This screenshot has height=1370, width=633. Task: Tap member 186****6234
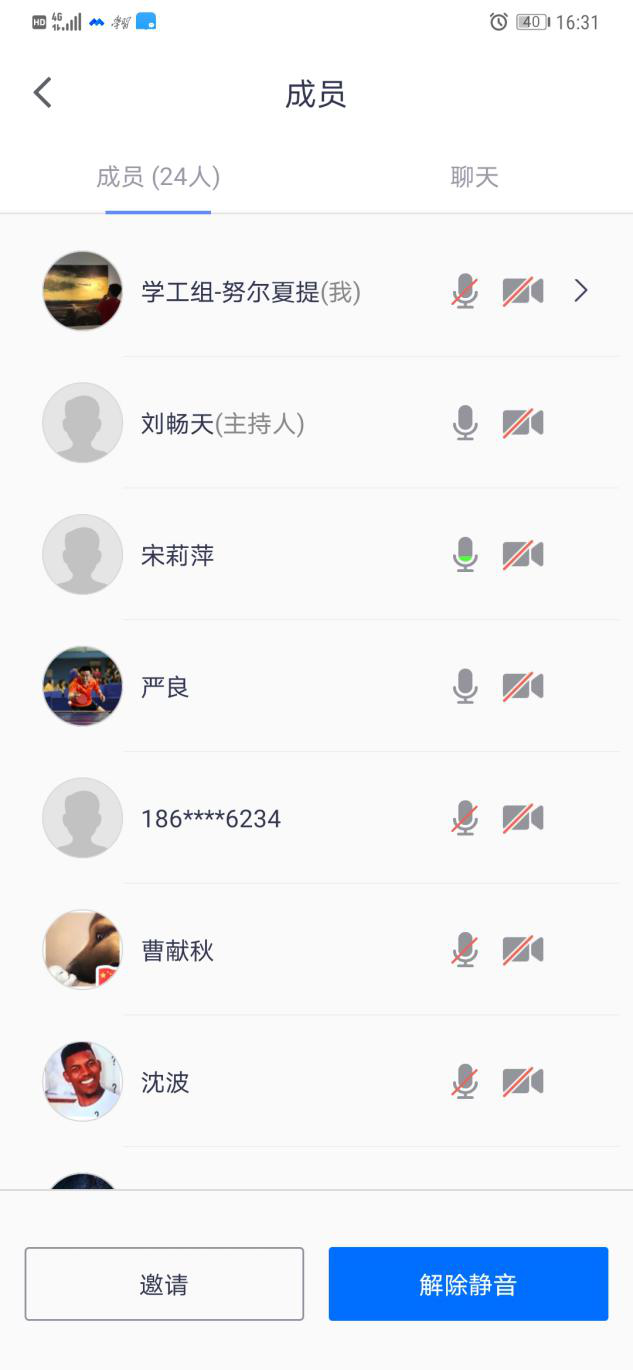pyautogui.click(x=211, y=819)
